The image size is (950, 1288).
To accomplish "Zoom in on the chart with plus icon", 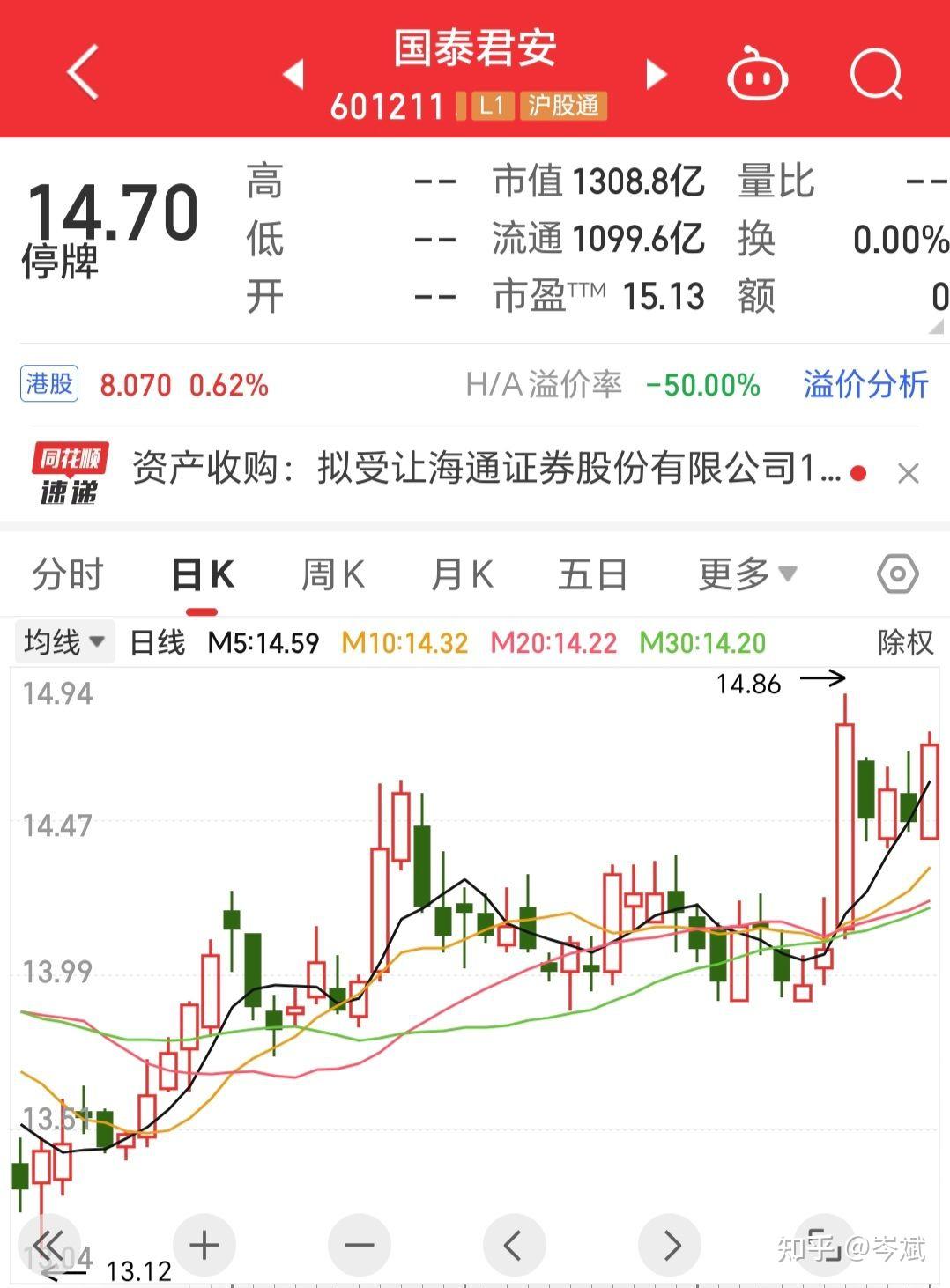I will pos(204,1246).
